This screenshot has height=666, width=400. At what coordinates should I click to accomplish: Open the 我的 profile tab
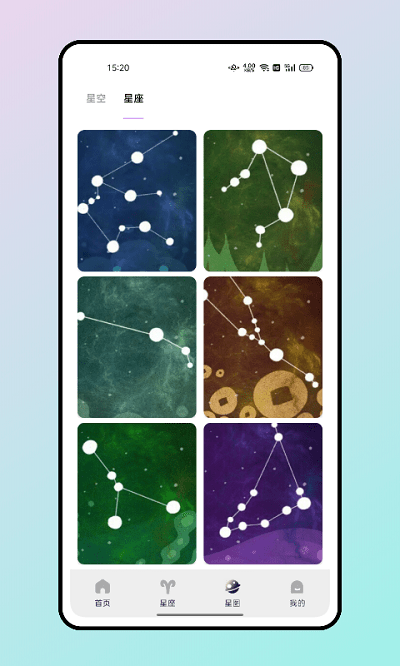(x=297, y=593)
